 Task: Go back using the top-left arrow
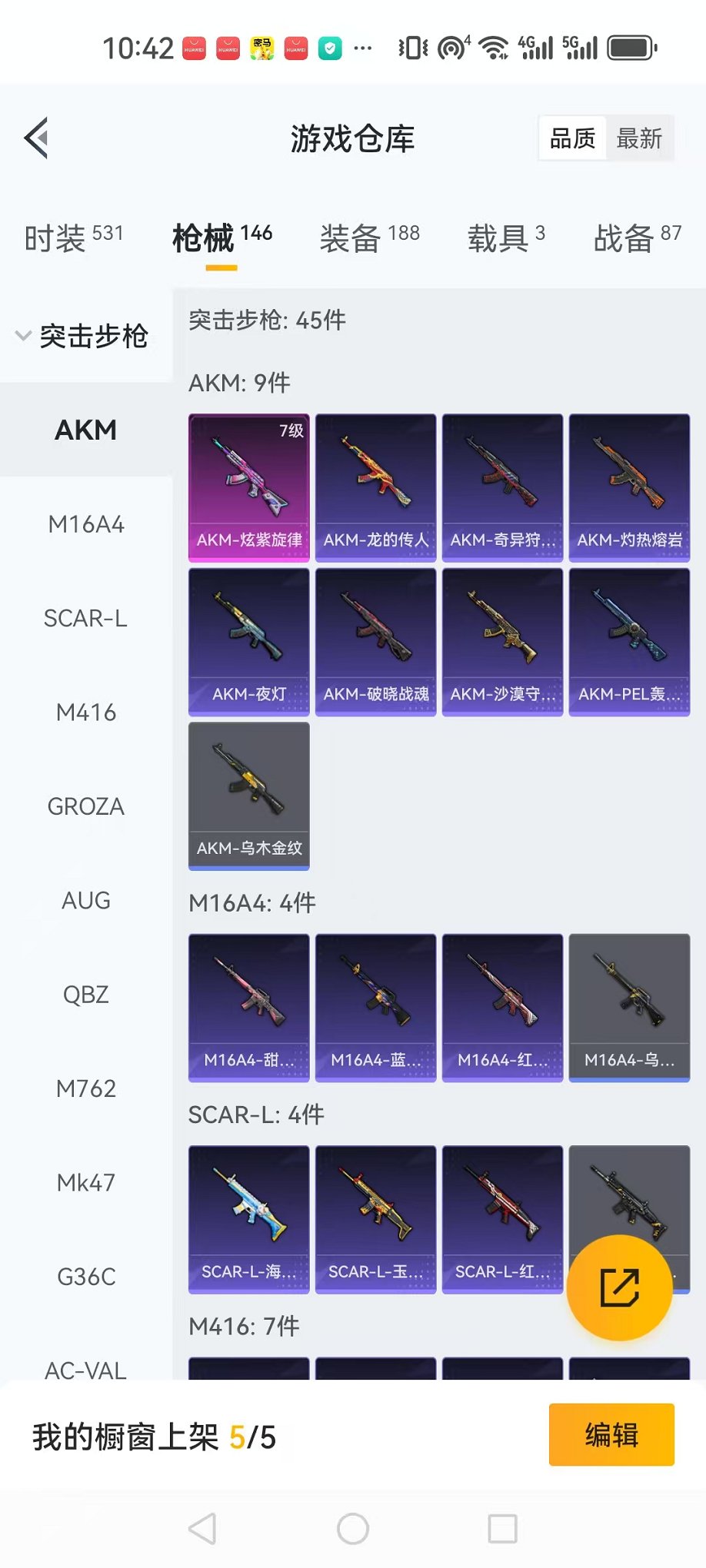pos(36,138)
